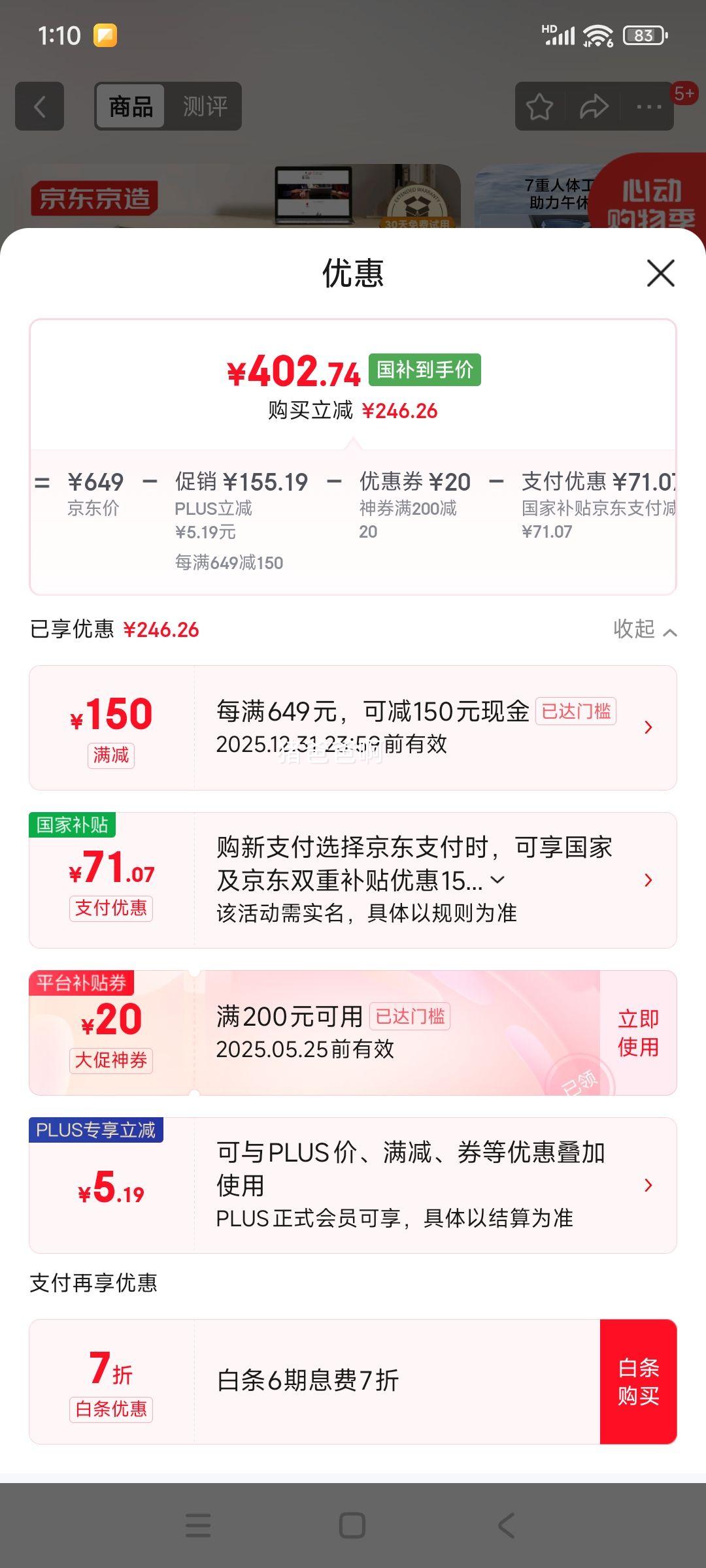Open the PLUS专享立减 ¥5.19 details

pyautogui.click(x=648, y=1185)
